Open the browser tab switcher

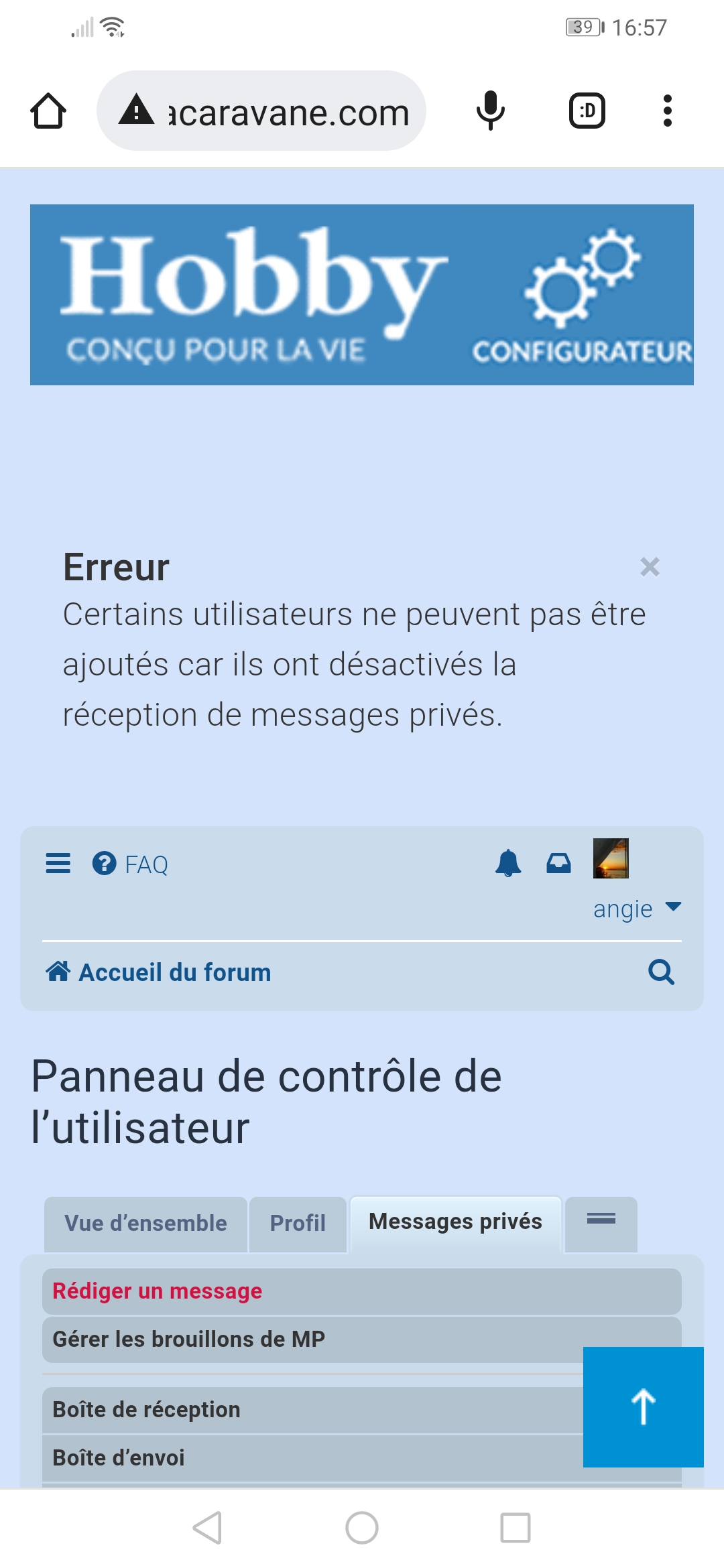[587, 111]
